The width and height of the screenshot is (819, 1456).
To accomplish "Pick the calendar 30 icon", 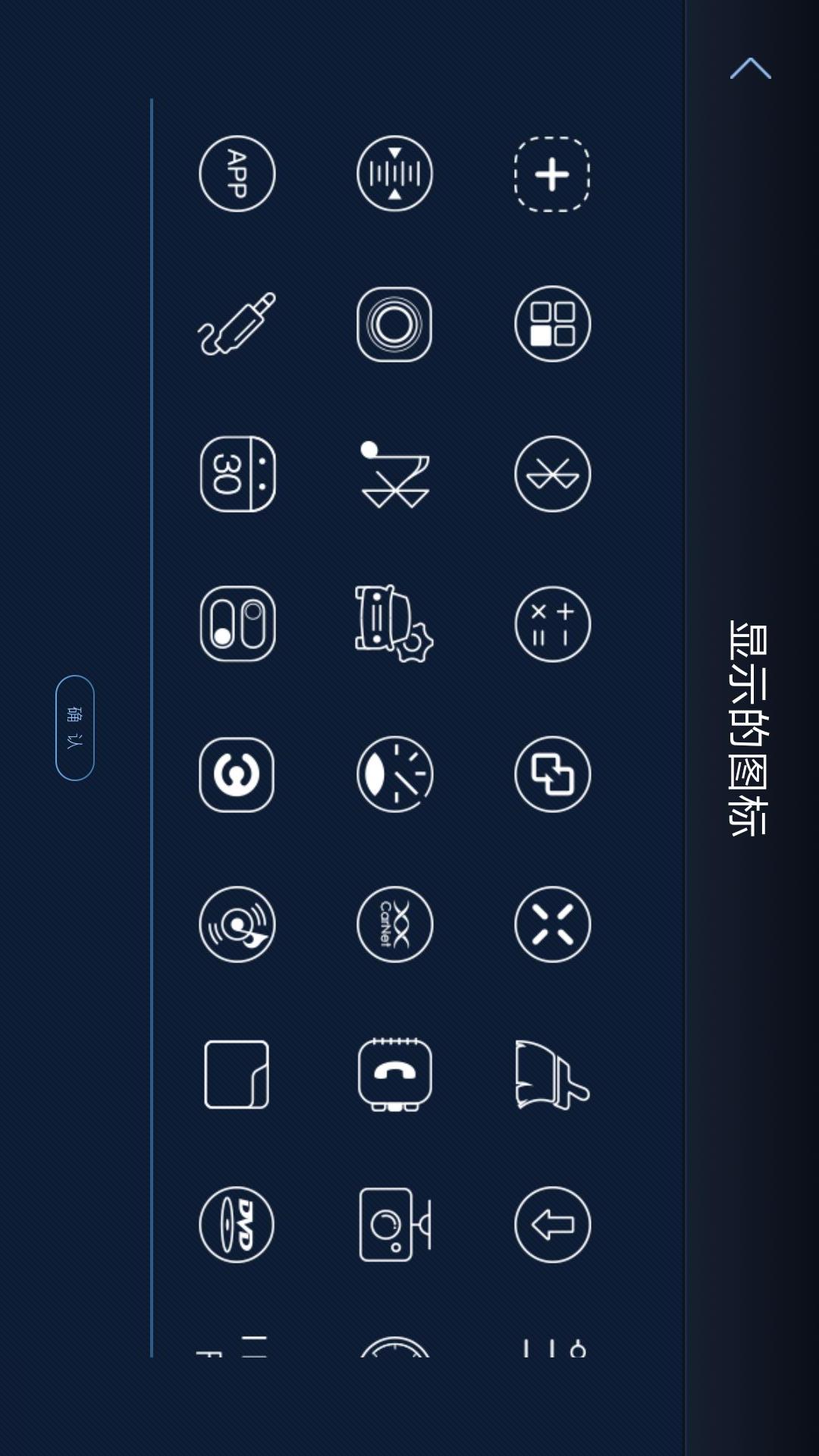I will coord(237,474).
